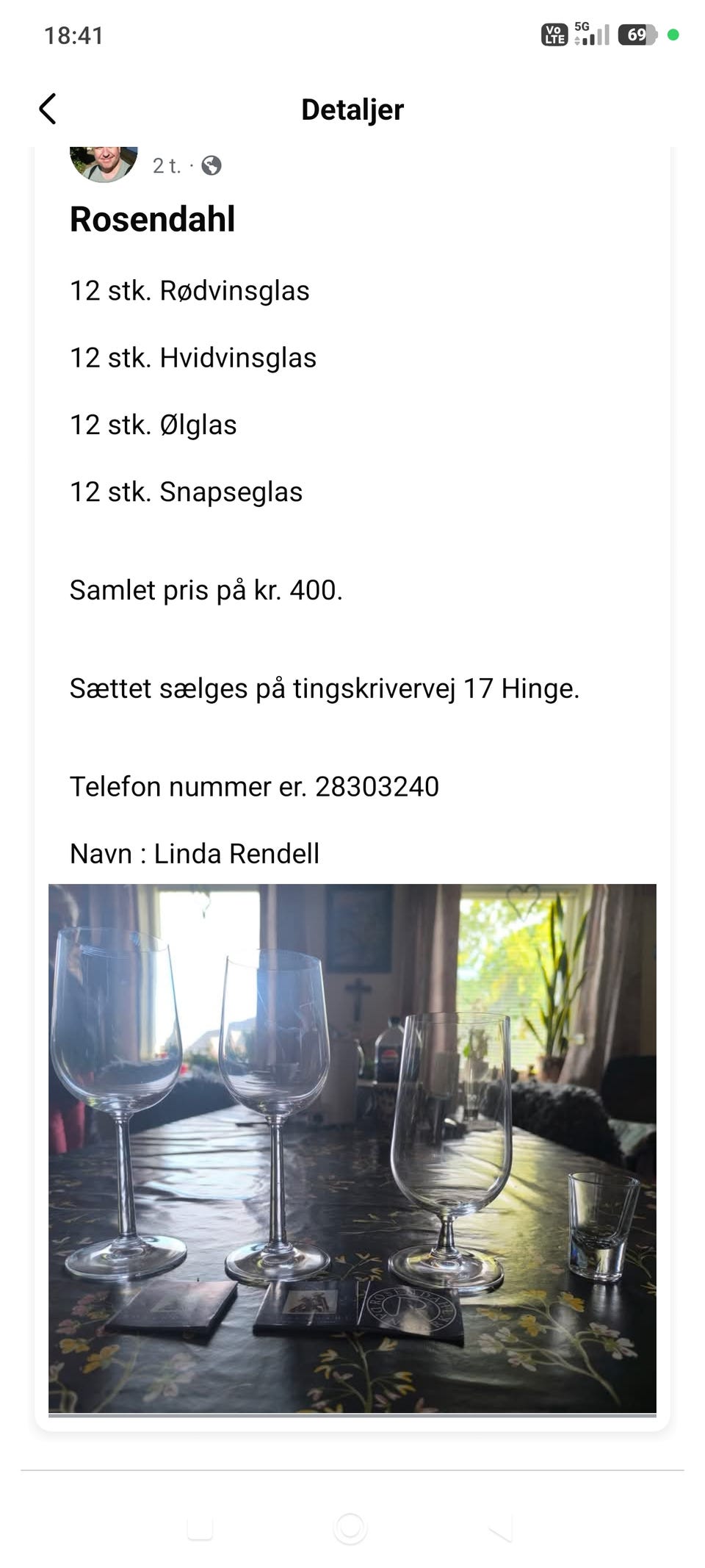Screen dimensions: 705x1568
Task: Tap the system home button
Action: click(350, 1529)
